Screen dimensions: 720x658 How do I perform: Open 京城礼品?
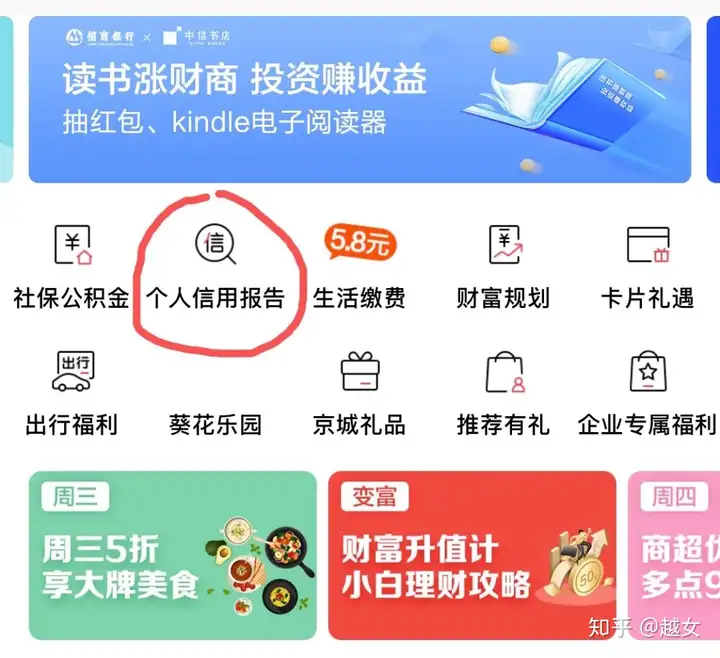pos(359,395)
